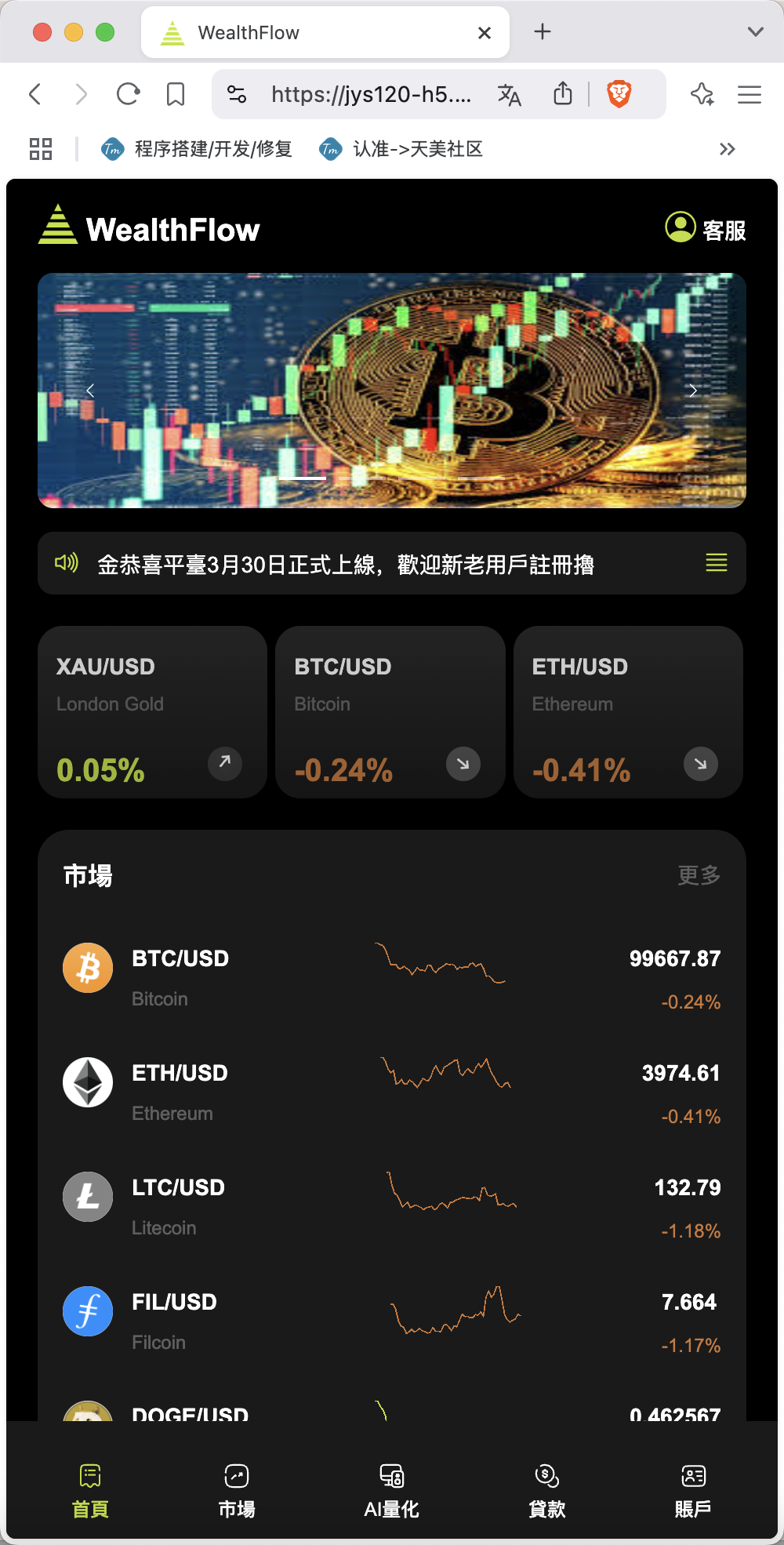
Task: Open the ETH/USD Ethereum card
Action: pos(628,712)
